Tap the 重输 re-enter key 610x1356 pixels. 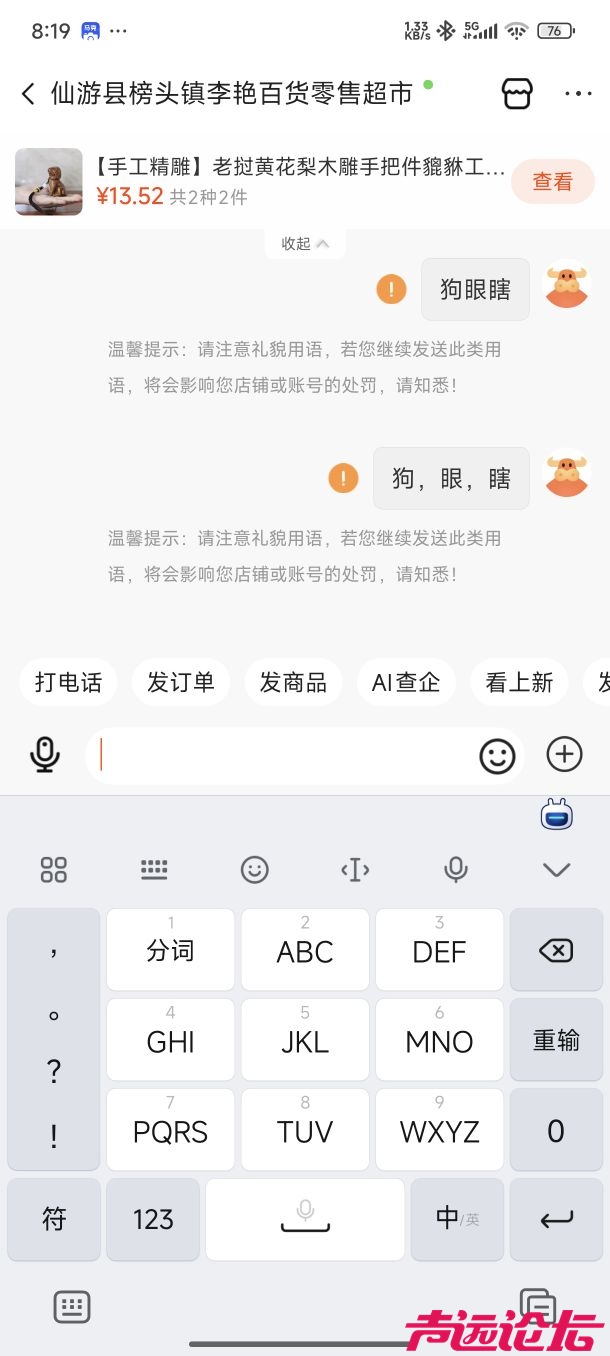[556, 1040]
